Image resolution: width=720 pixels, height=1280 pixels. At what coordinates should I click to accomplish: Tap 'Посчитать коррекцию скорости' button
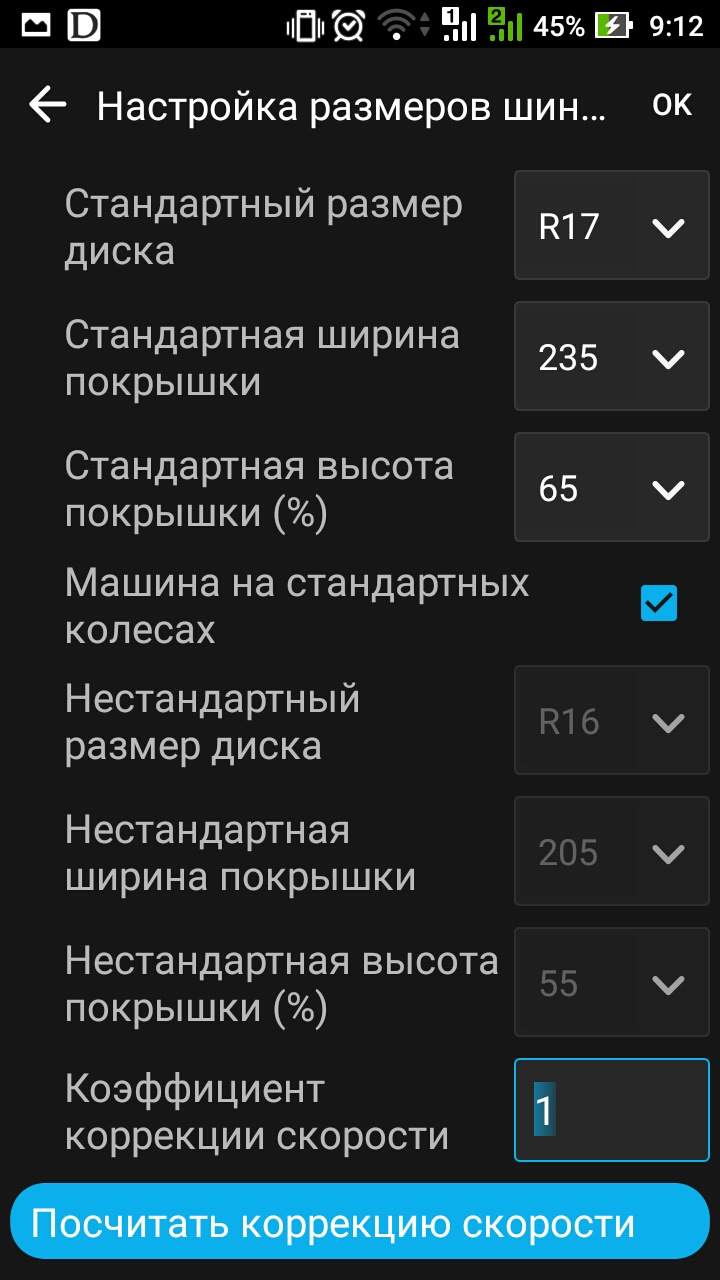pyautogui.click(x=360, y=1222)
